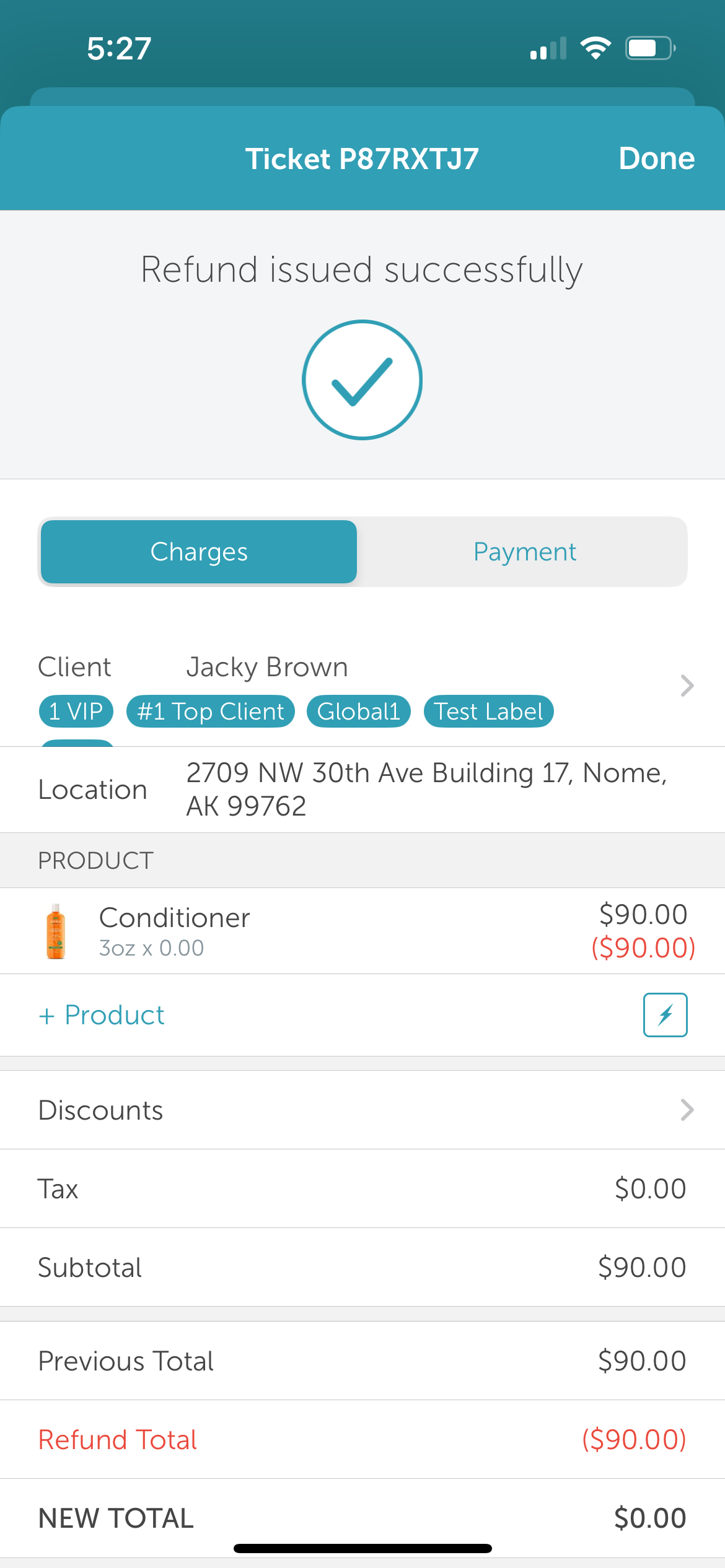The image size is (725, 1568).
Task: Tap Done to close the ticket
Action: [x=656, y=159]
